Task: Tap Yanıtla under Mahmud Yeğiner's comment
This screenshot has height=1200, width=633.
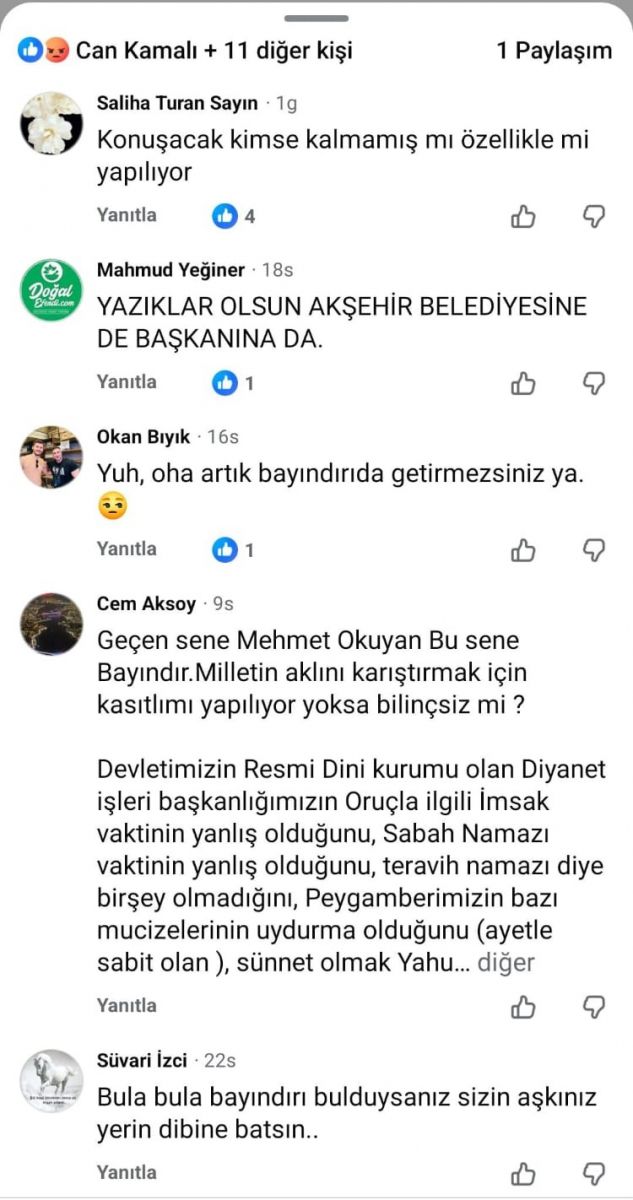Action: tap(127, 381)
